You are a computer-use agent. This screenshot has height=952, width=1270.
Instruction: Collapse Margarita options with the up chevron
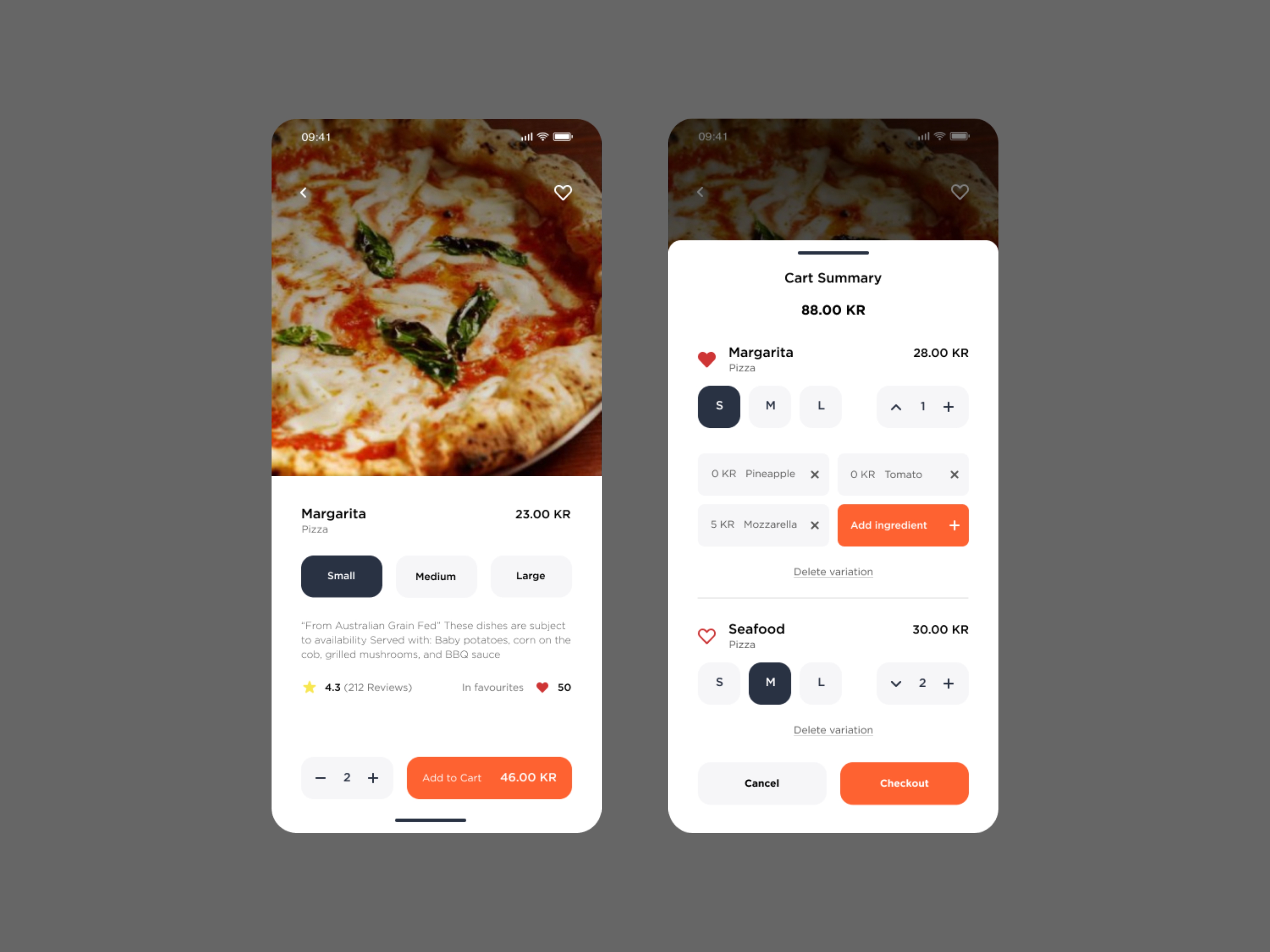coord(896,407)
